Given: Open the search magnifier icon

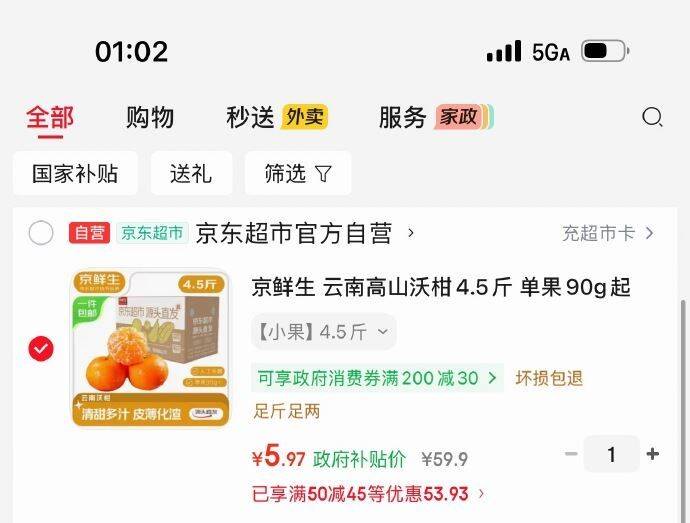Looking at the screenshot, I should pyautogui.click(x=652, y=118).
